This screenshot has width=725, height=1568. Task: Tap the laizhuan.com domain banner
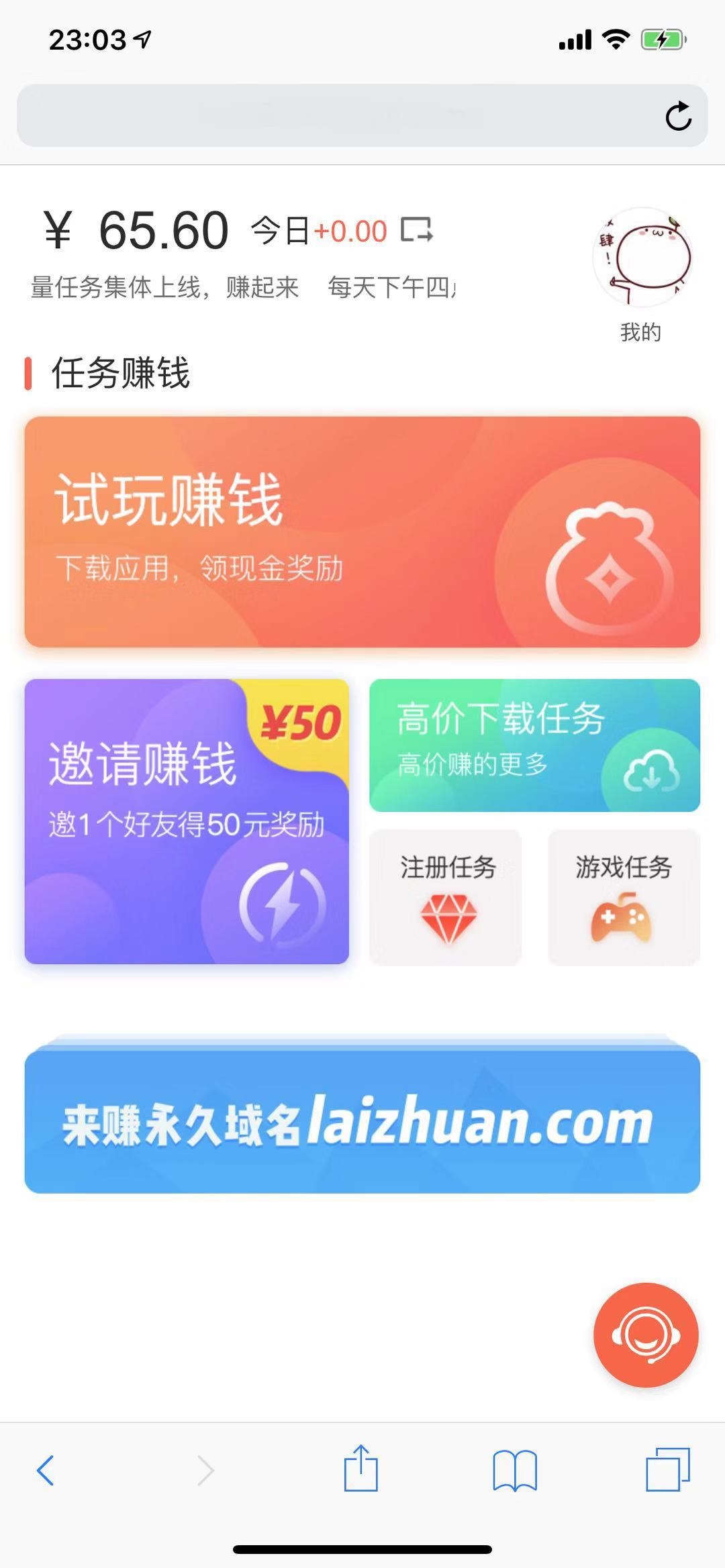pos(362,1121)
